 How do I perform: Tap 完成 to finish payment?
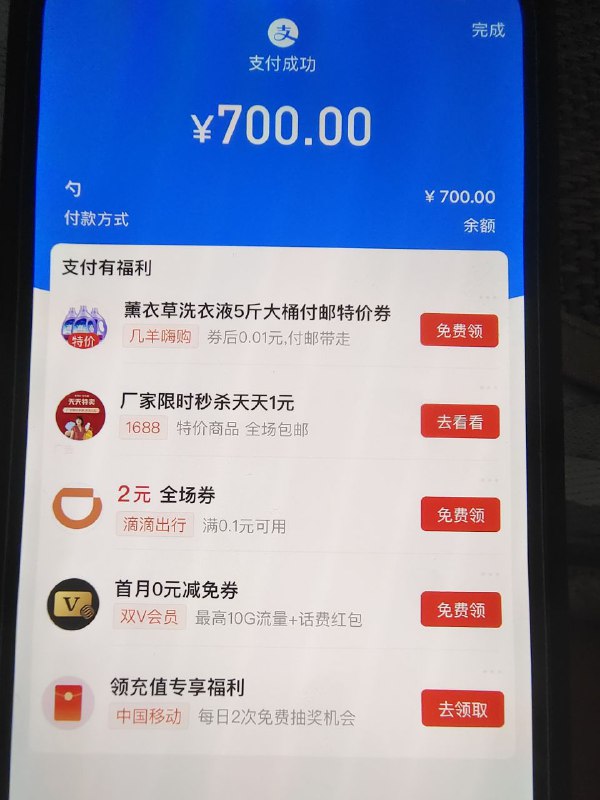(x=488, y=30)
